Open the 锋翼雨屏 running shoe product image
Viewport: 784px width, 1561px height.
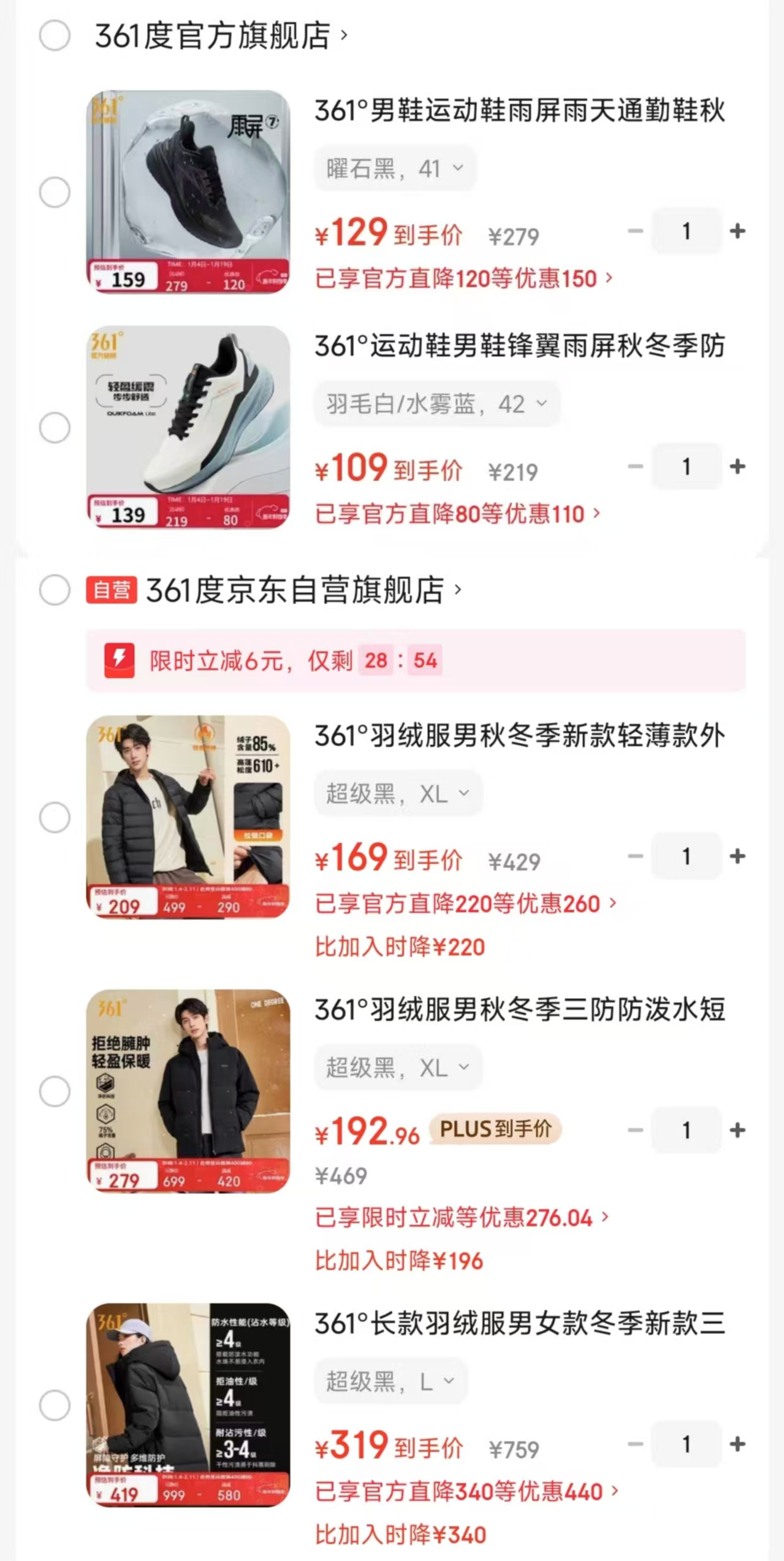pos(188,427)
